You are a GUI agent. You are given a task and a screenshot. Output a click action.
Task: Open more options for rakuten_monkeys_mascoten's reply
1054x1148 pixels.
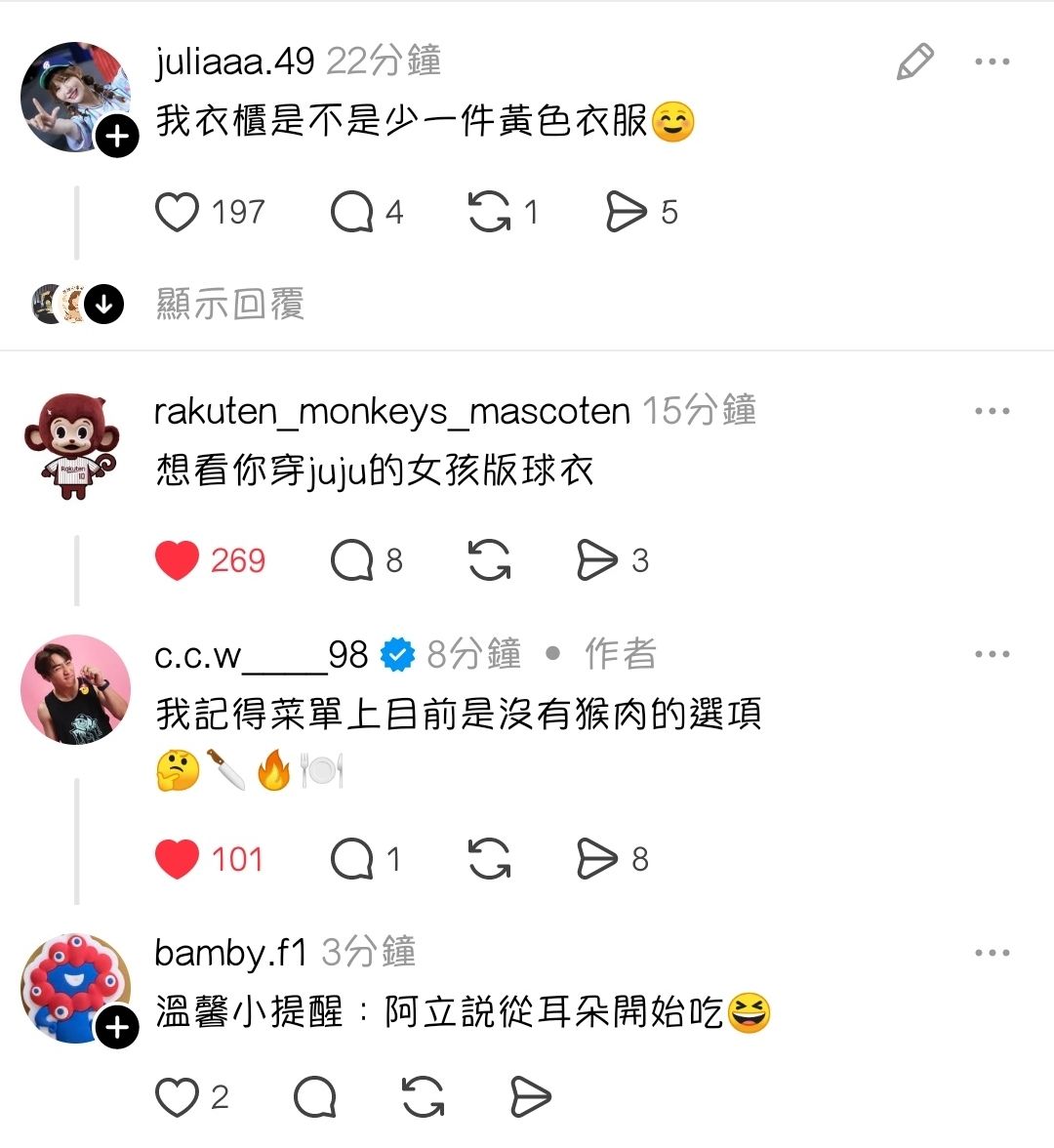[992, 411]
